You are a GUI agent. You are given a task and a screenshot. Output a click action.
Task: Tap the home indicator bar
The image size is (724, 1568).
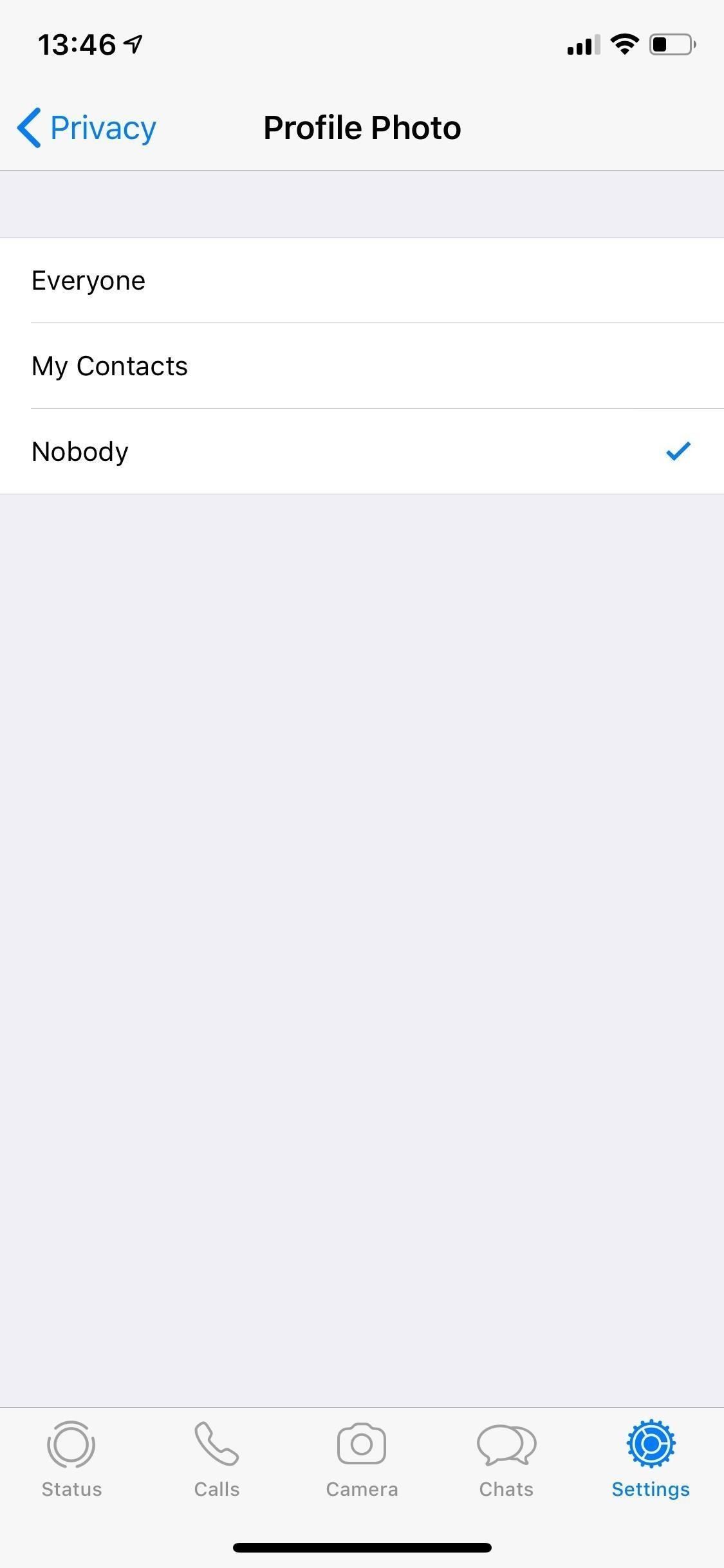pyautogui.click(x=362, y=1548)
